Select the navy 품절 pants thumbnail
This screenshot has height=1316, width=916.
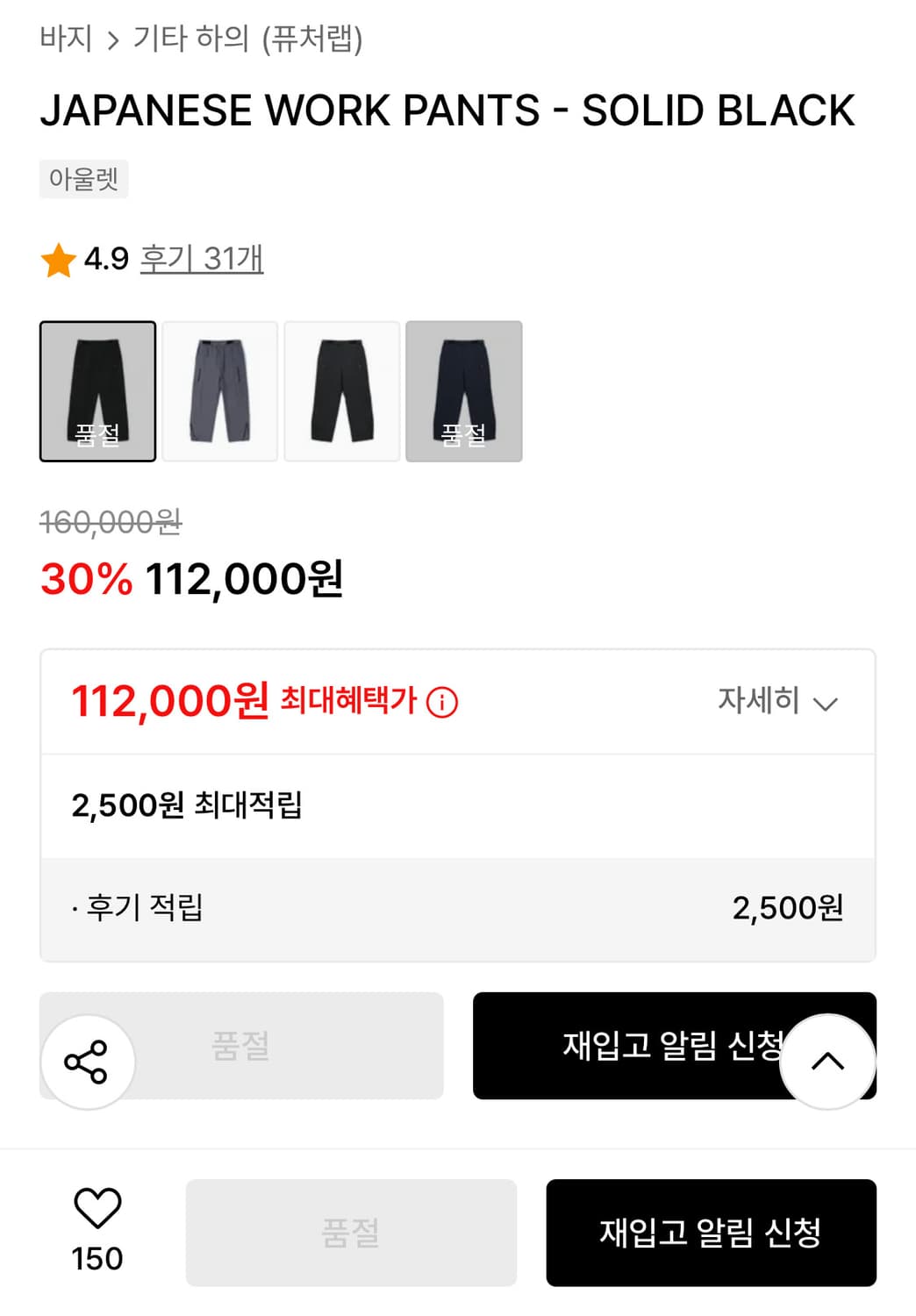coord(465,391)
